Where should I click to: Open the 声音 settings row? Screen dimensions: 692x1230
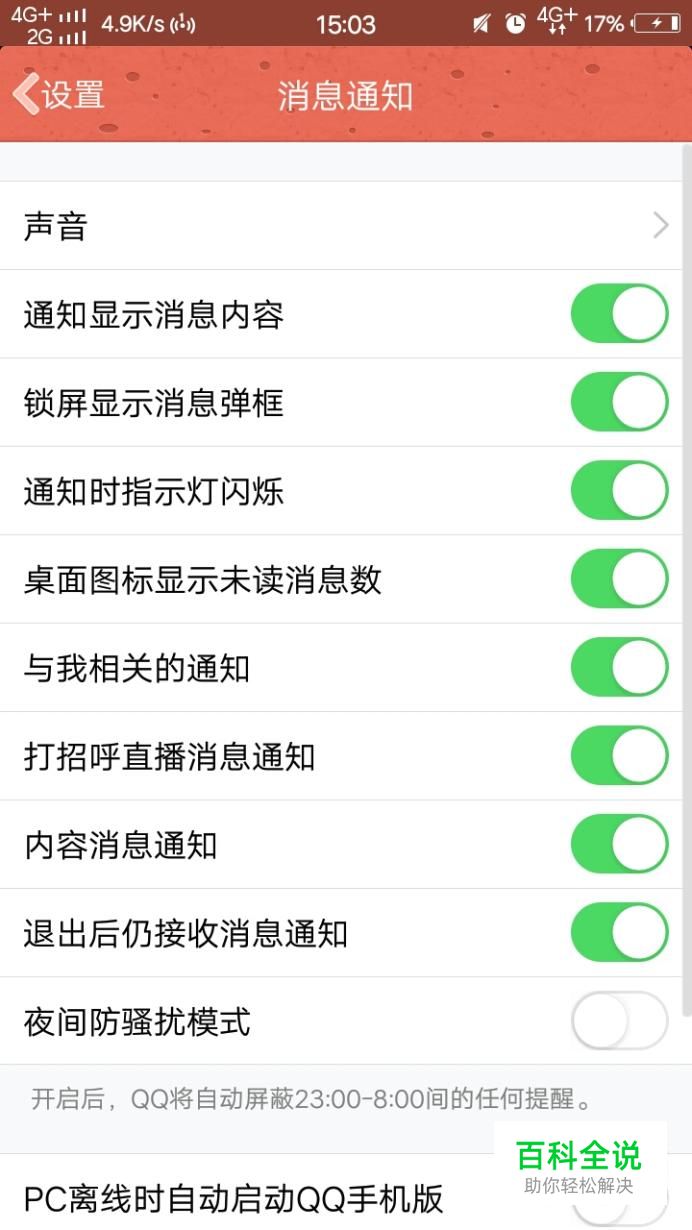[x=340, y=226]
